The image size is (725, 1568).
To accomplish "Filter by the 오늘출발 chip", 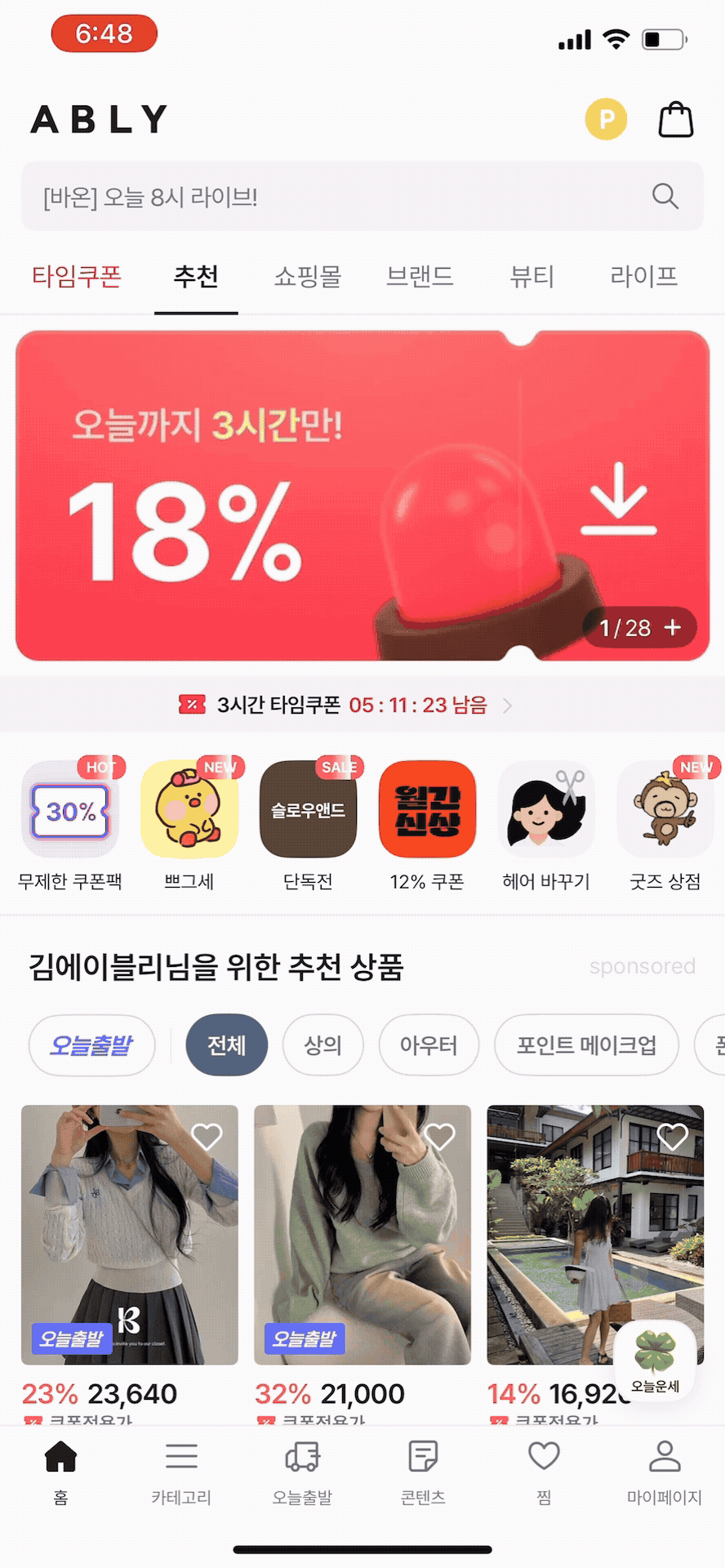I will click(x=91, y=1045).
